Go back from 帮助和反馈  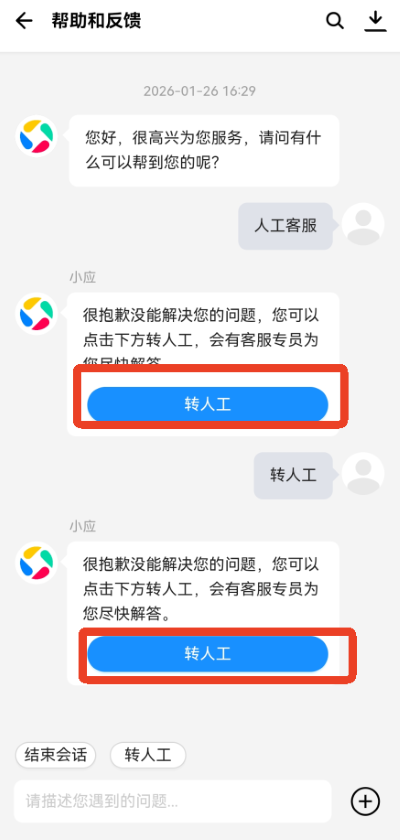coord(24,21)
